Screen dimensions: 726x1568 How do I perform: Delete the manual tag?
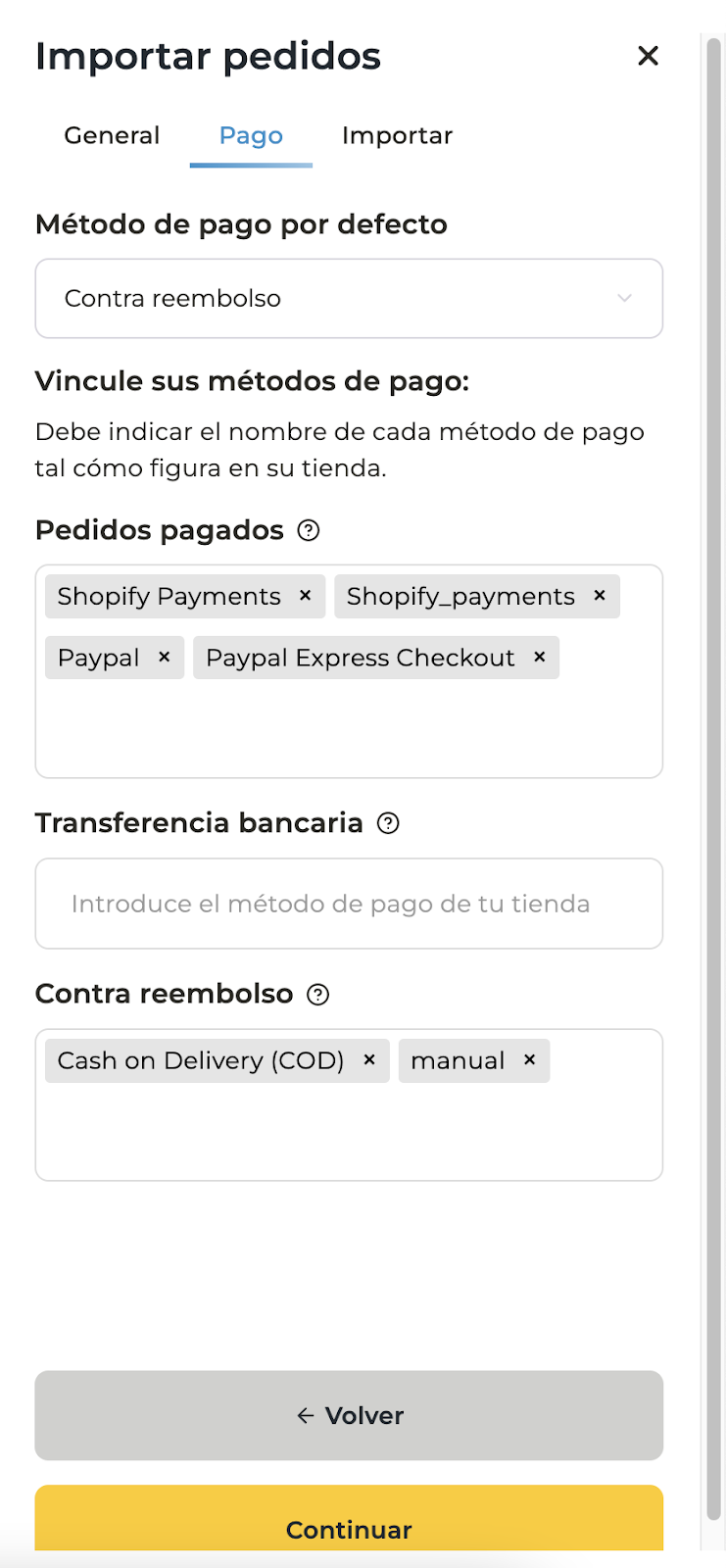click(529, 1060)
